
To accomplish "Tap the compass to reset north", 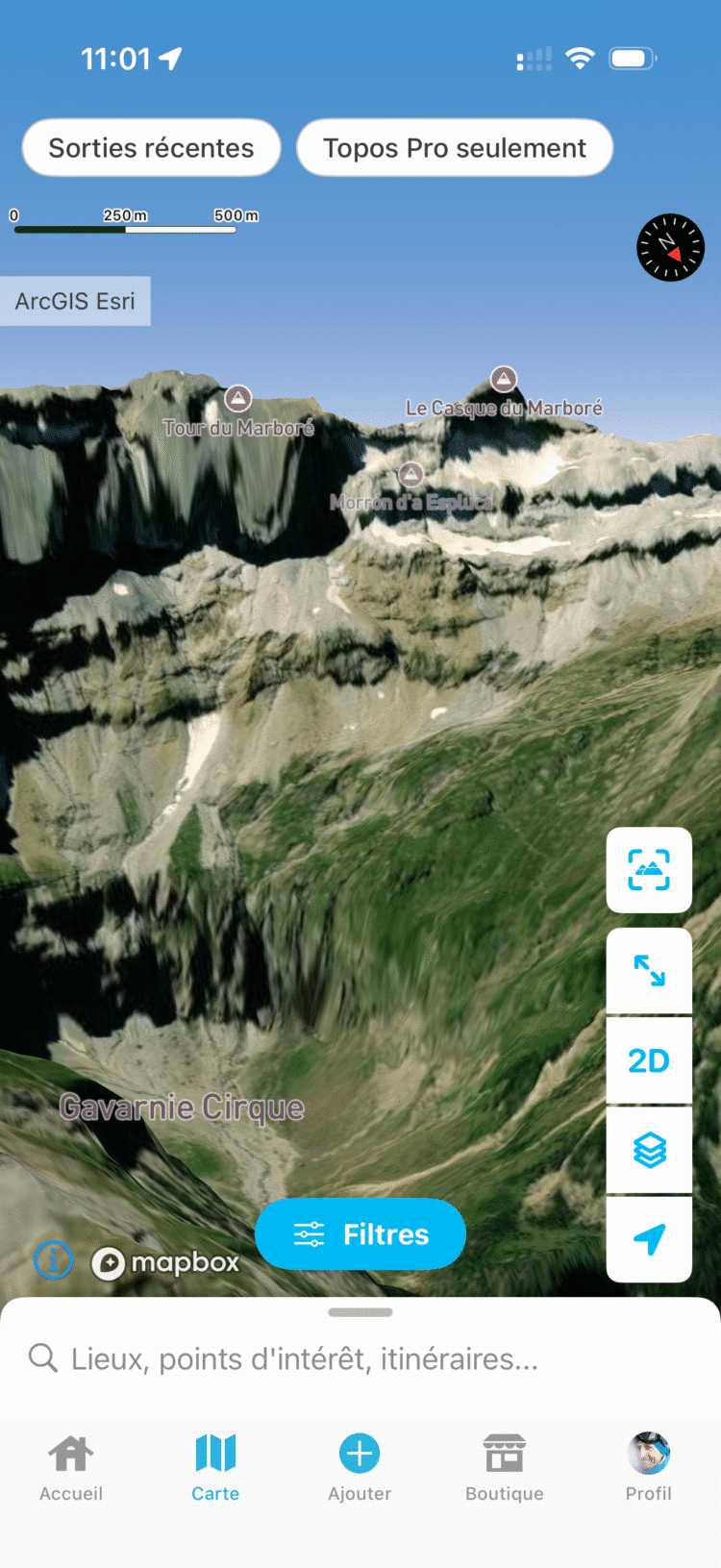I will click(x=671, y=247).
